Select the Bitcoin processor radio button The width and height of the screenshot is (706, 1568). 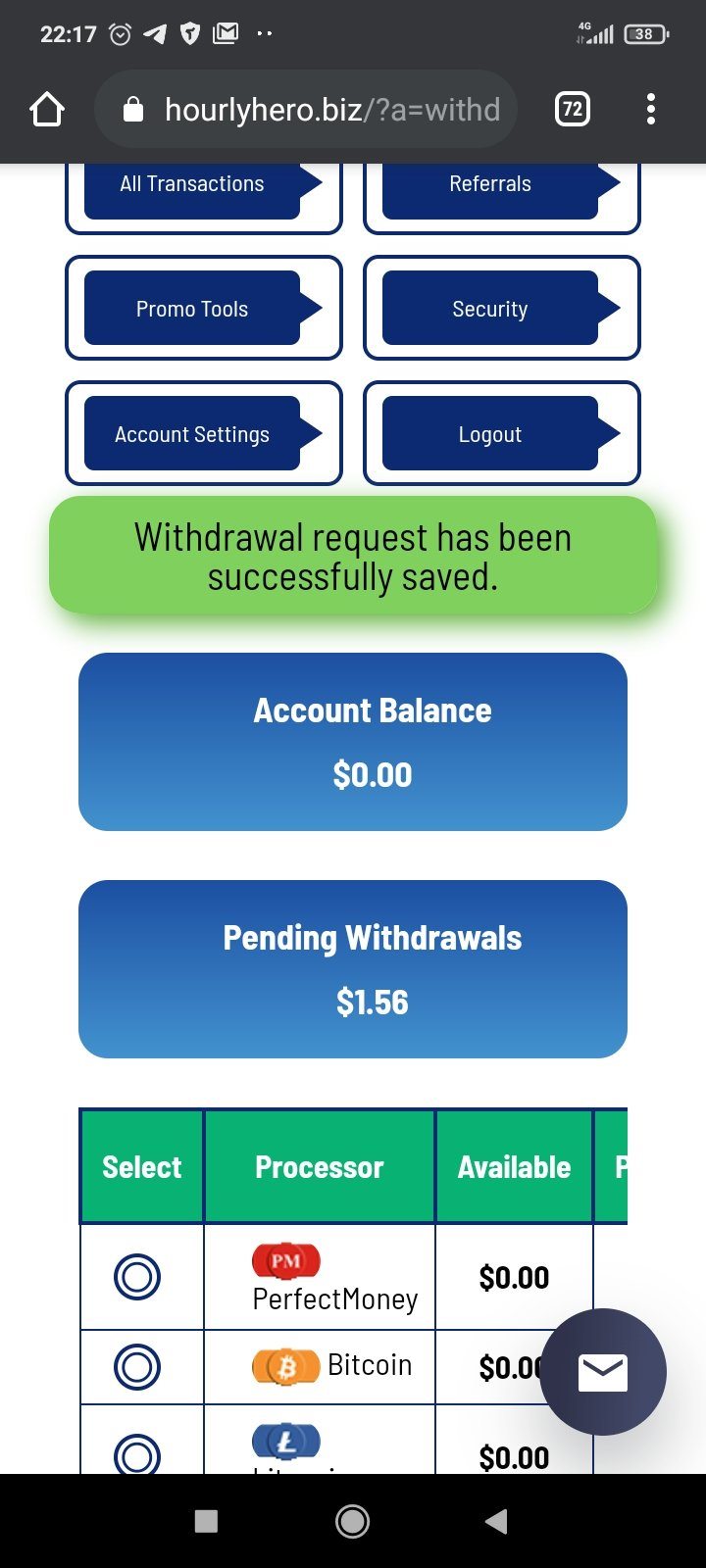[137, 1367]
